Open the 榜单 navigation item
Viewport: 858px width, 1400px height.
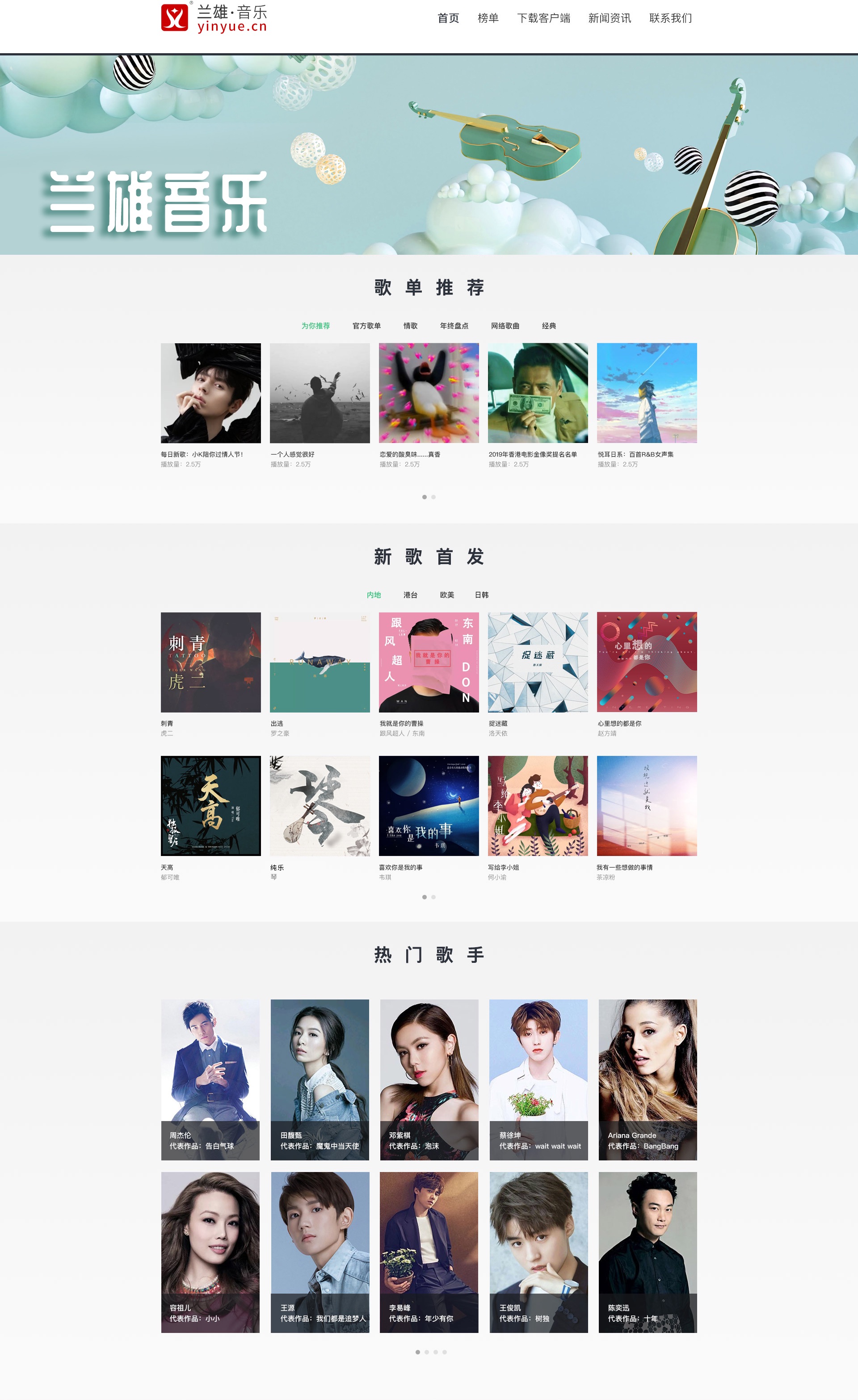[x=488, y=18]
